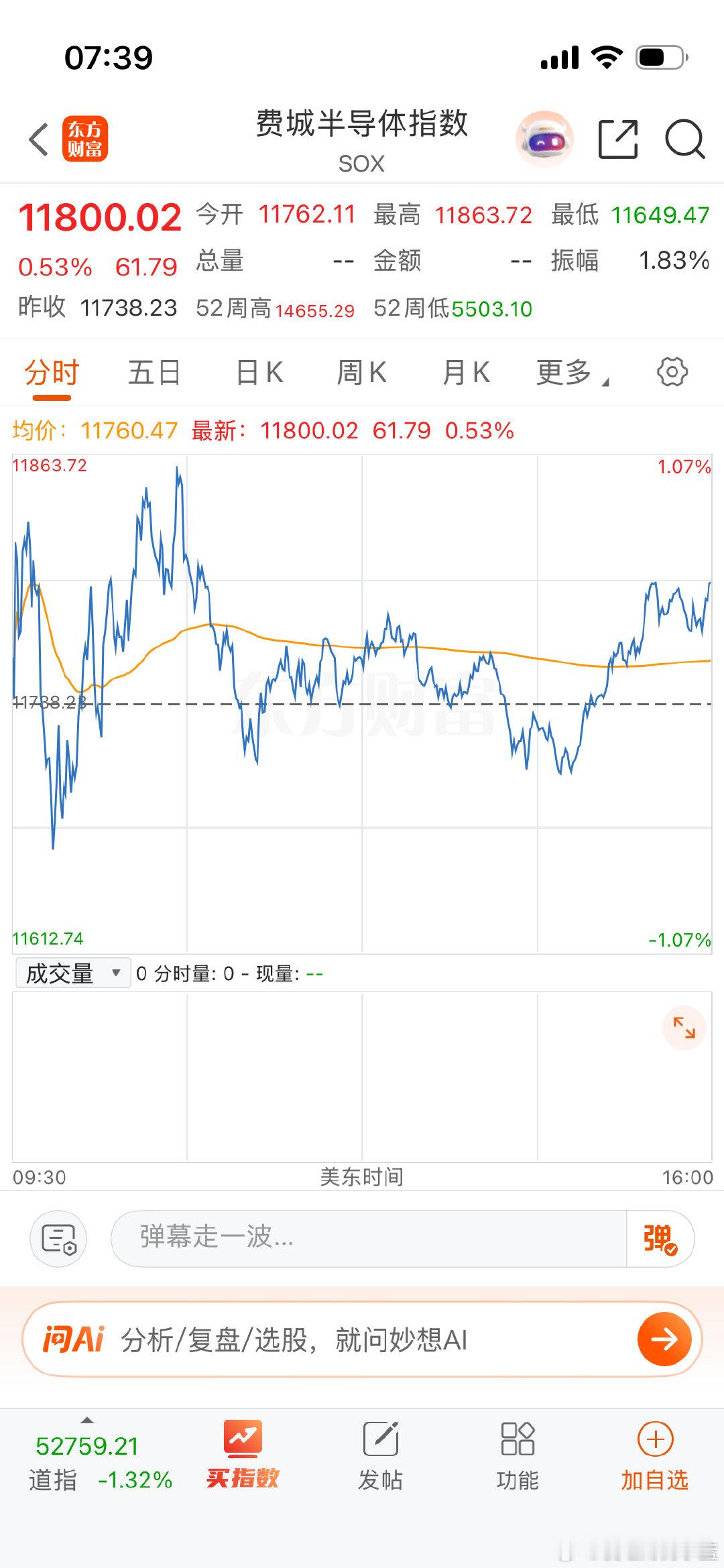Go back with the arrow icon

39,139
